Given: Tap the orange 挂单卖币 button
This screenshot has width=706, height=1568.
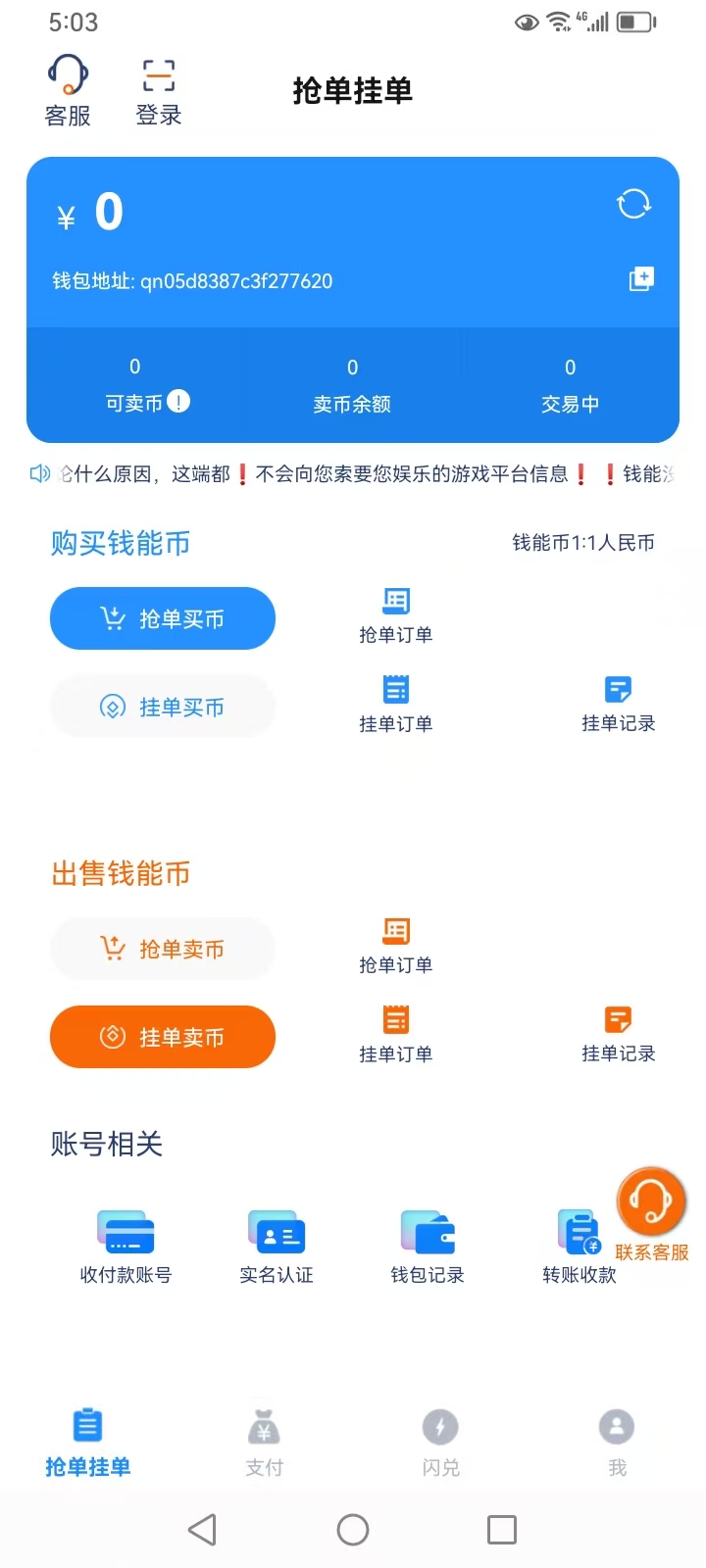Looking at the screenshot, I should tap(163, 1037).
